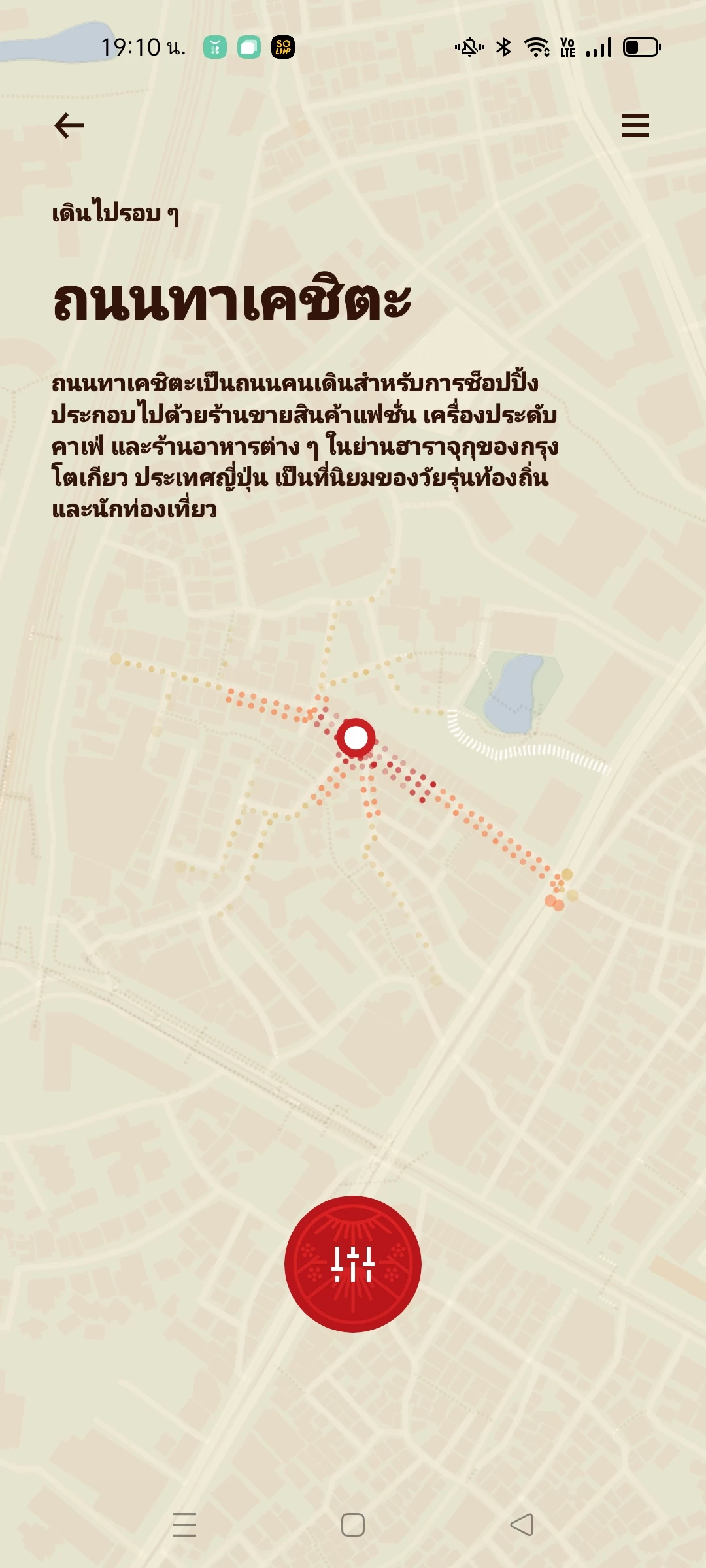The height and width of the screenshot is (1568, 706).
Task: Open the red sound mixer button
Action: [x=353, y=1264]
